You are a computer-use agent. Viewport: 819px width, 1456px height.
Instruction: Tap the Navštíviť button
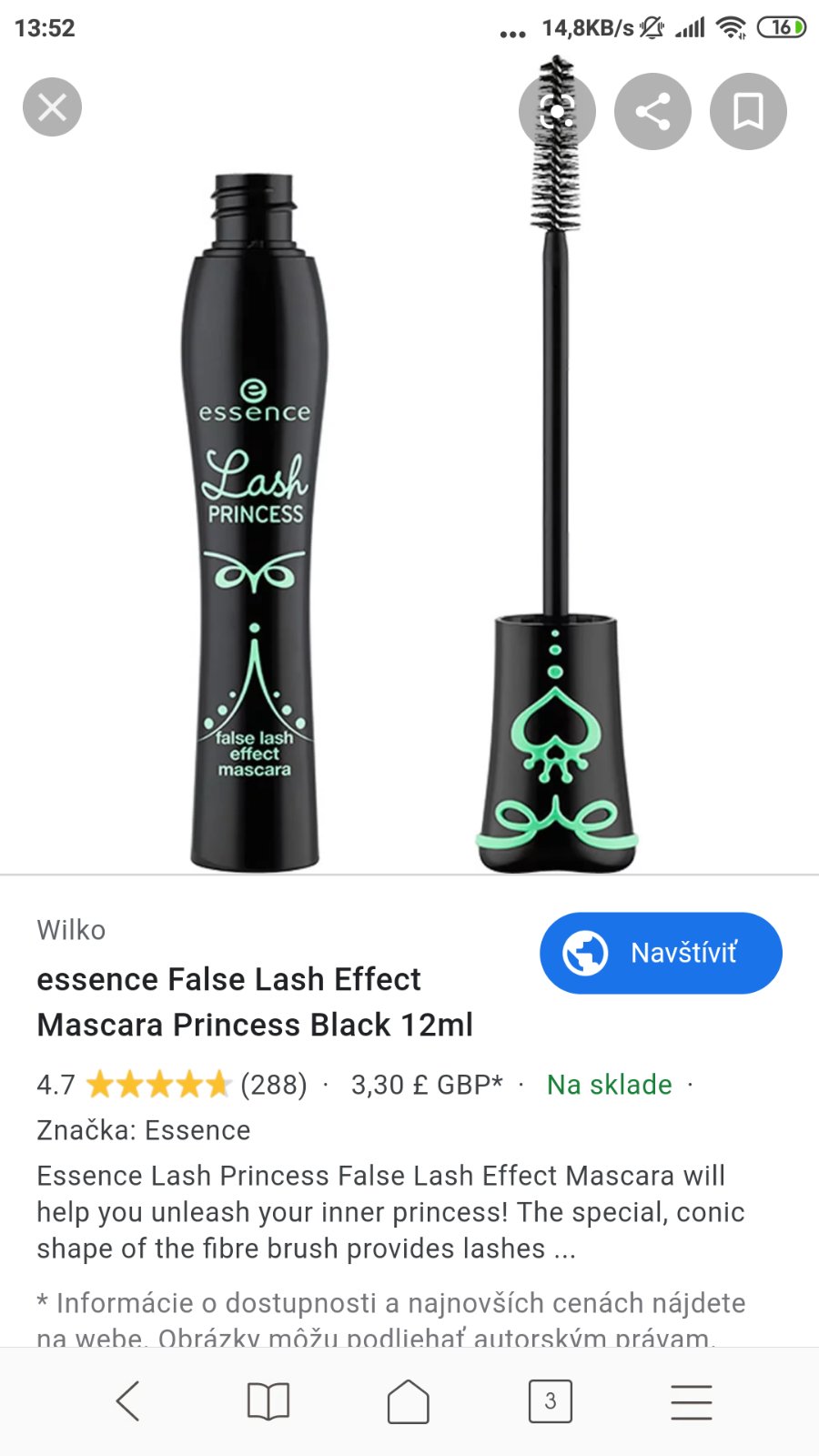click(661, 953)
